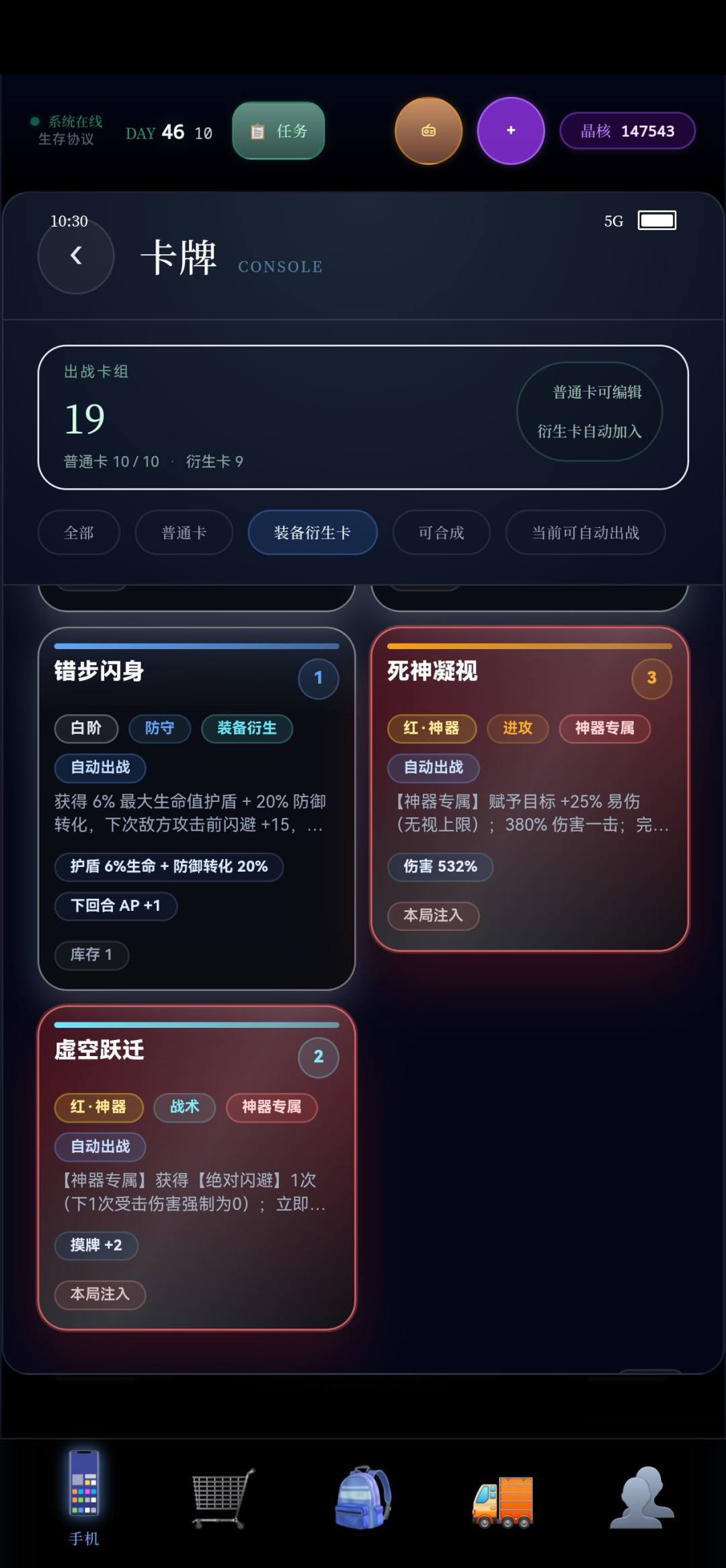Image resolution: width=726 pixels, height=1568 pixels.
Task: Tap the orange radio icon near the top bar
Action: (x=428, y=131)
